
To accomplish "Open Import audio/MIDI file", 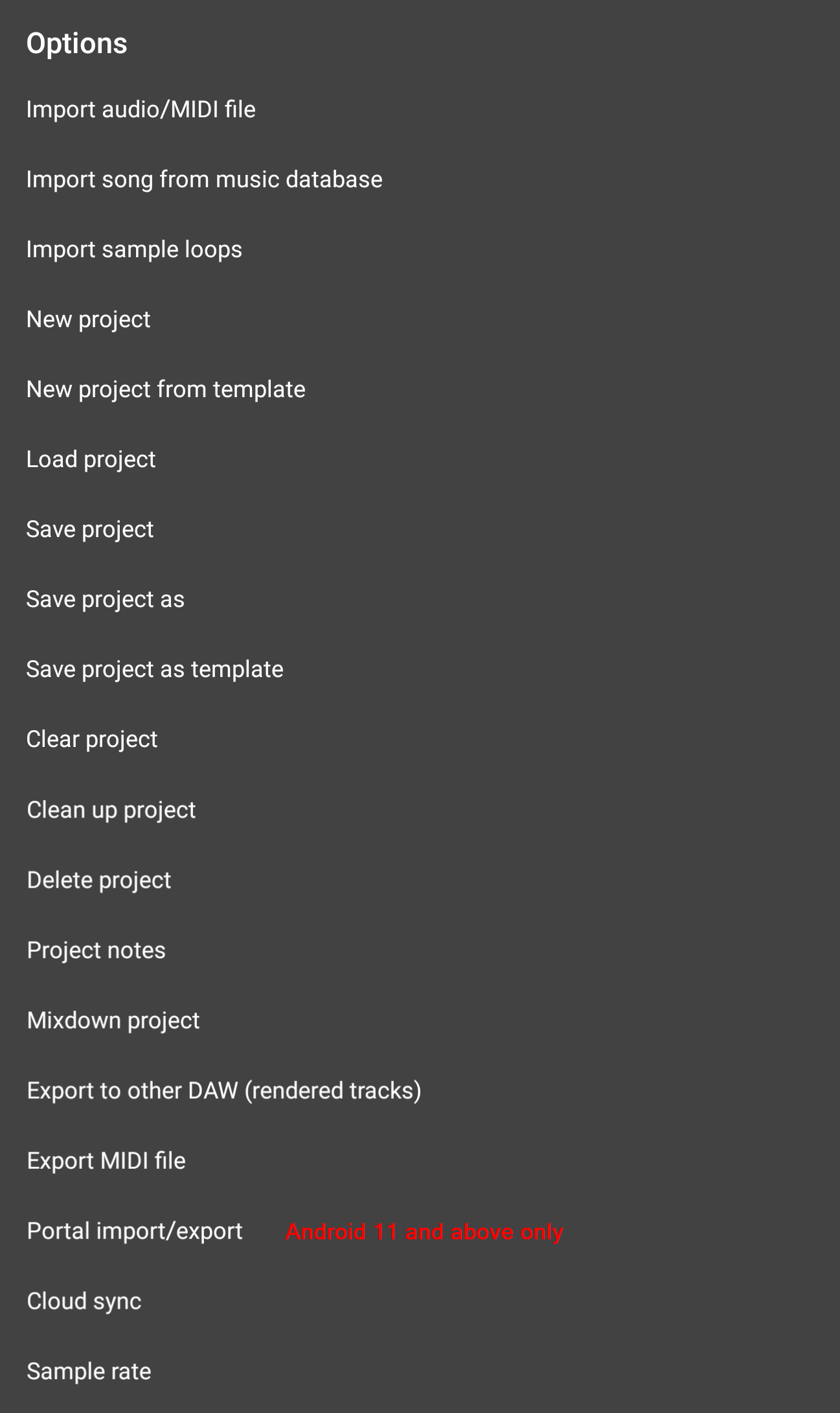I will coord(141,109).
